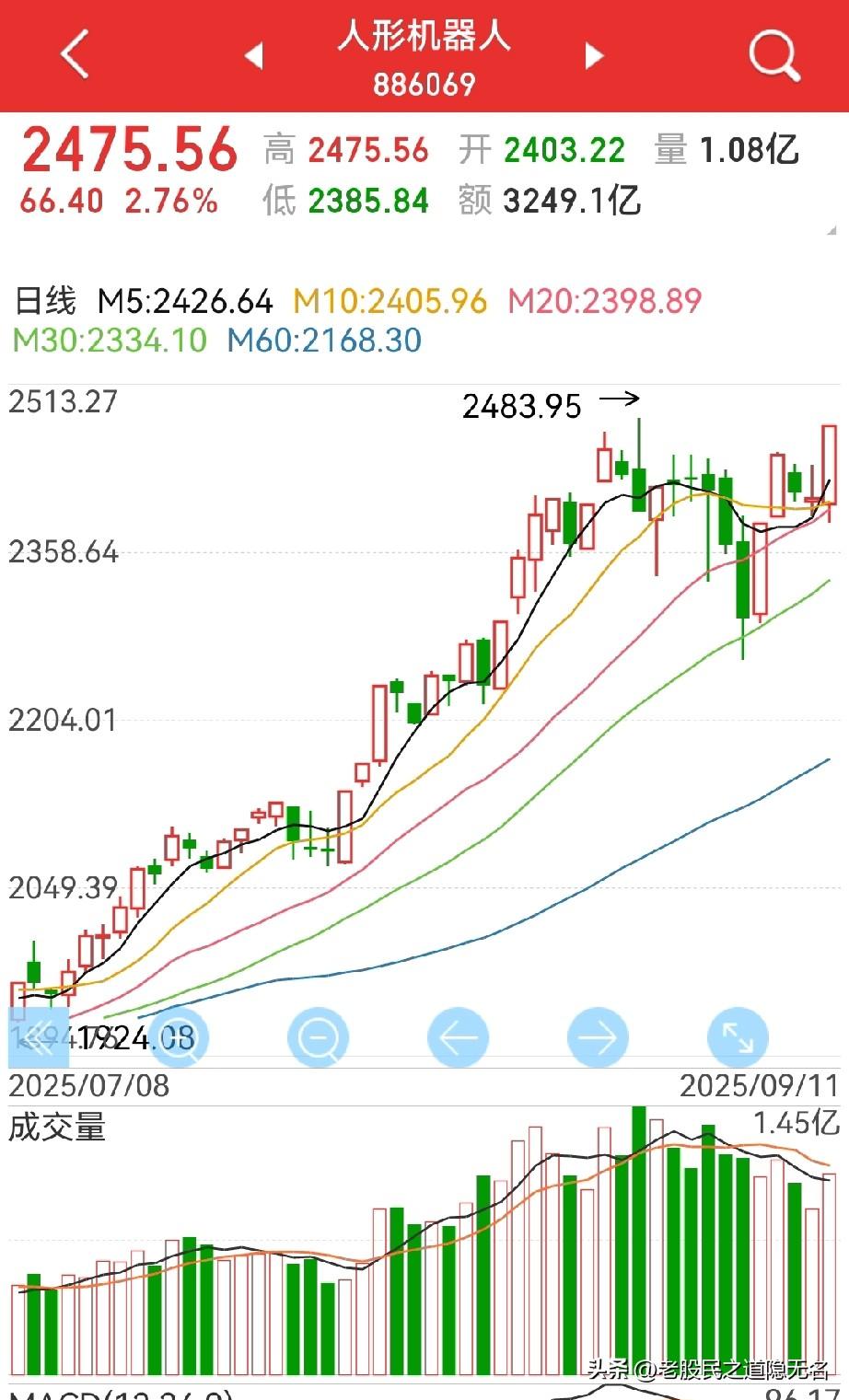The image size is (849, 1400).
Task: Zoom out of the candlestick chart
Action: tap(318, 1038)
